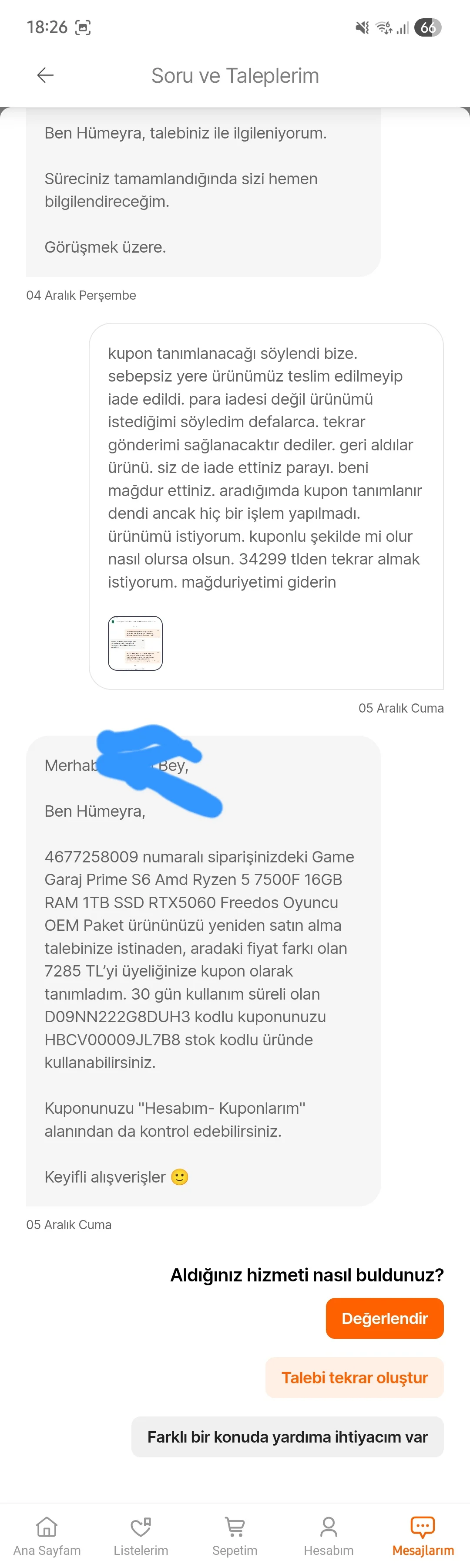The image size is (470, 1568).
Task: Switch to the Ana Sayfam tab
Action: 47,1535
